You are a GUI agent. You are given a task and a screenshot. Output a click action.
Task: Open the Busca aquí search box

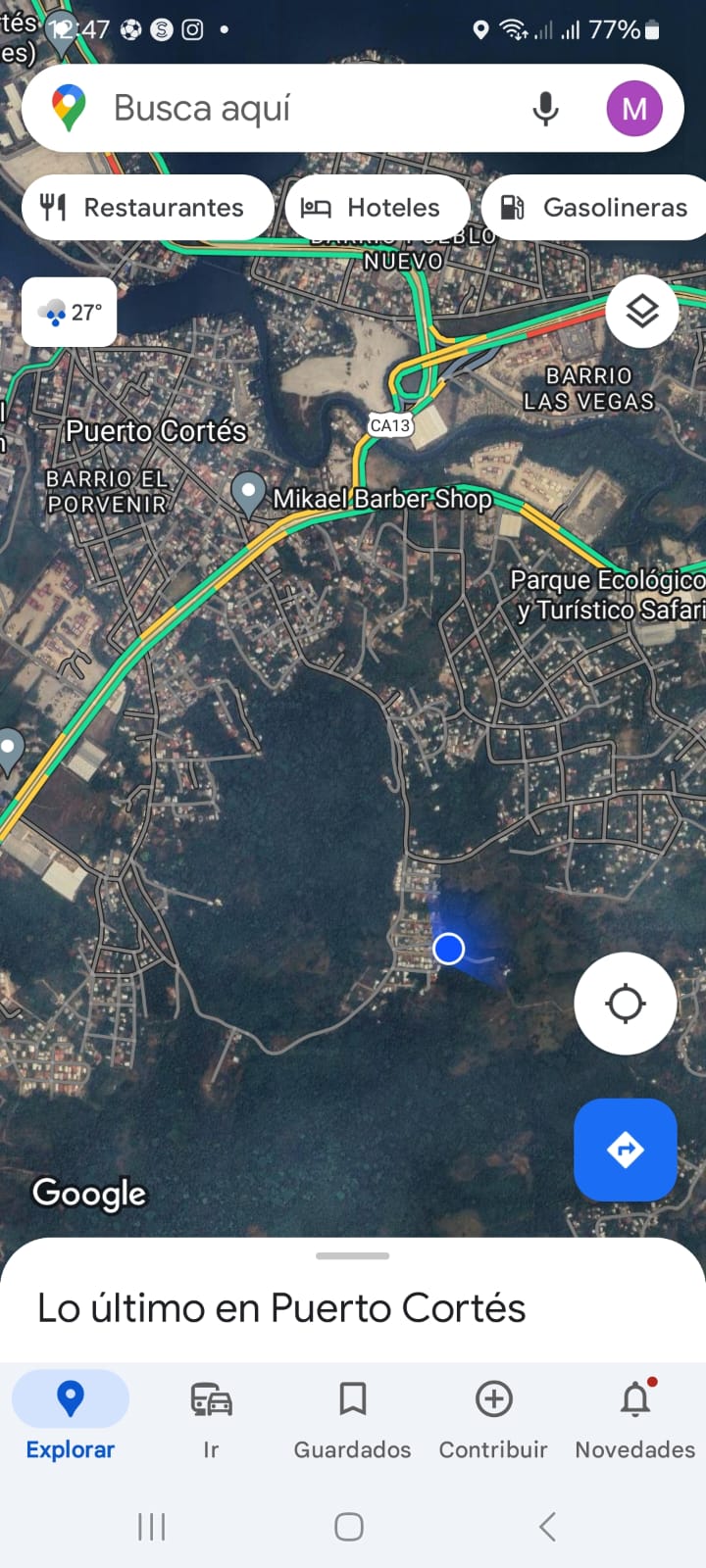[x=294, y=108]
